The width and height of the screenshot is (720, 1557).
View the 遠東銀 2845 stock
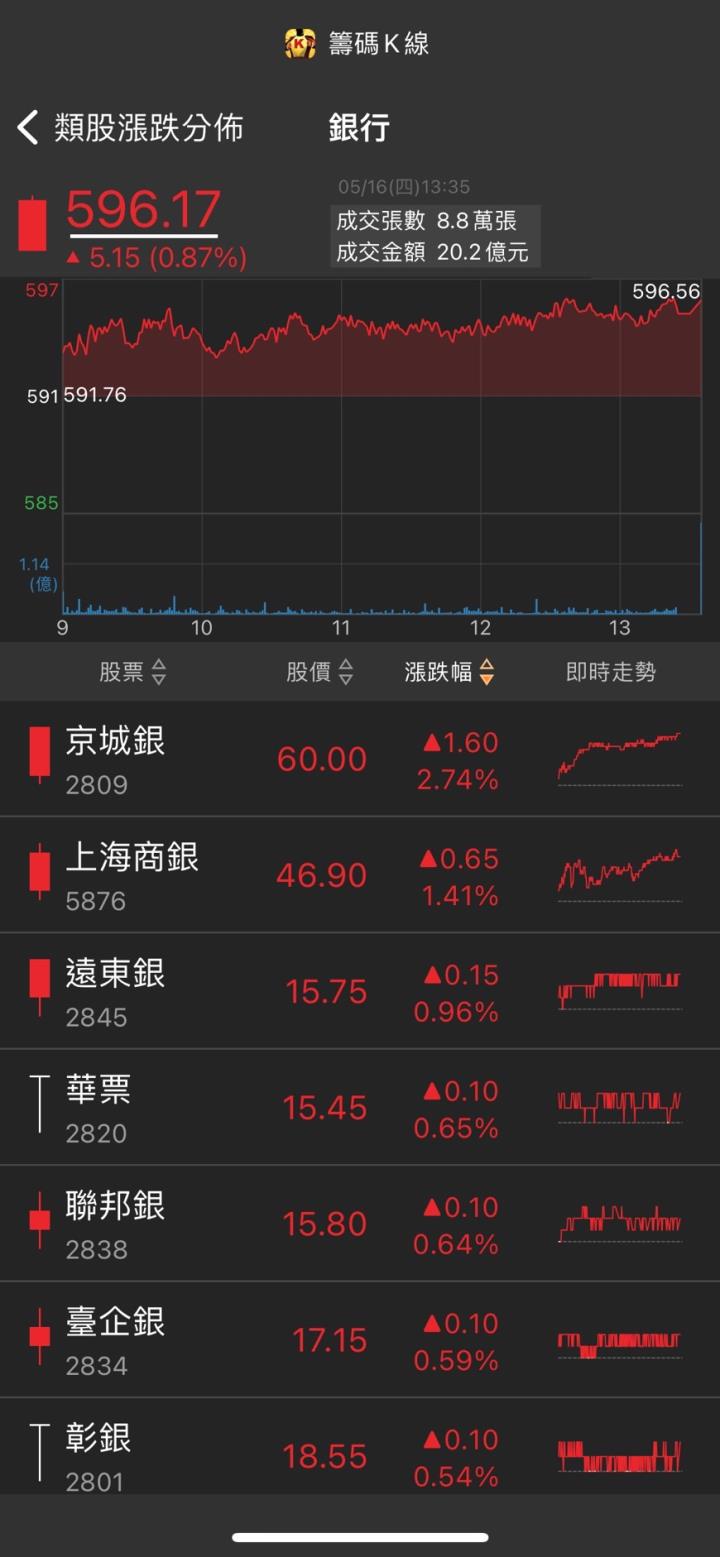coord(360,991)
